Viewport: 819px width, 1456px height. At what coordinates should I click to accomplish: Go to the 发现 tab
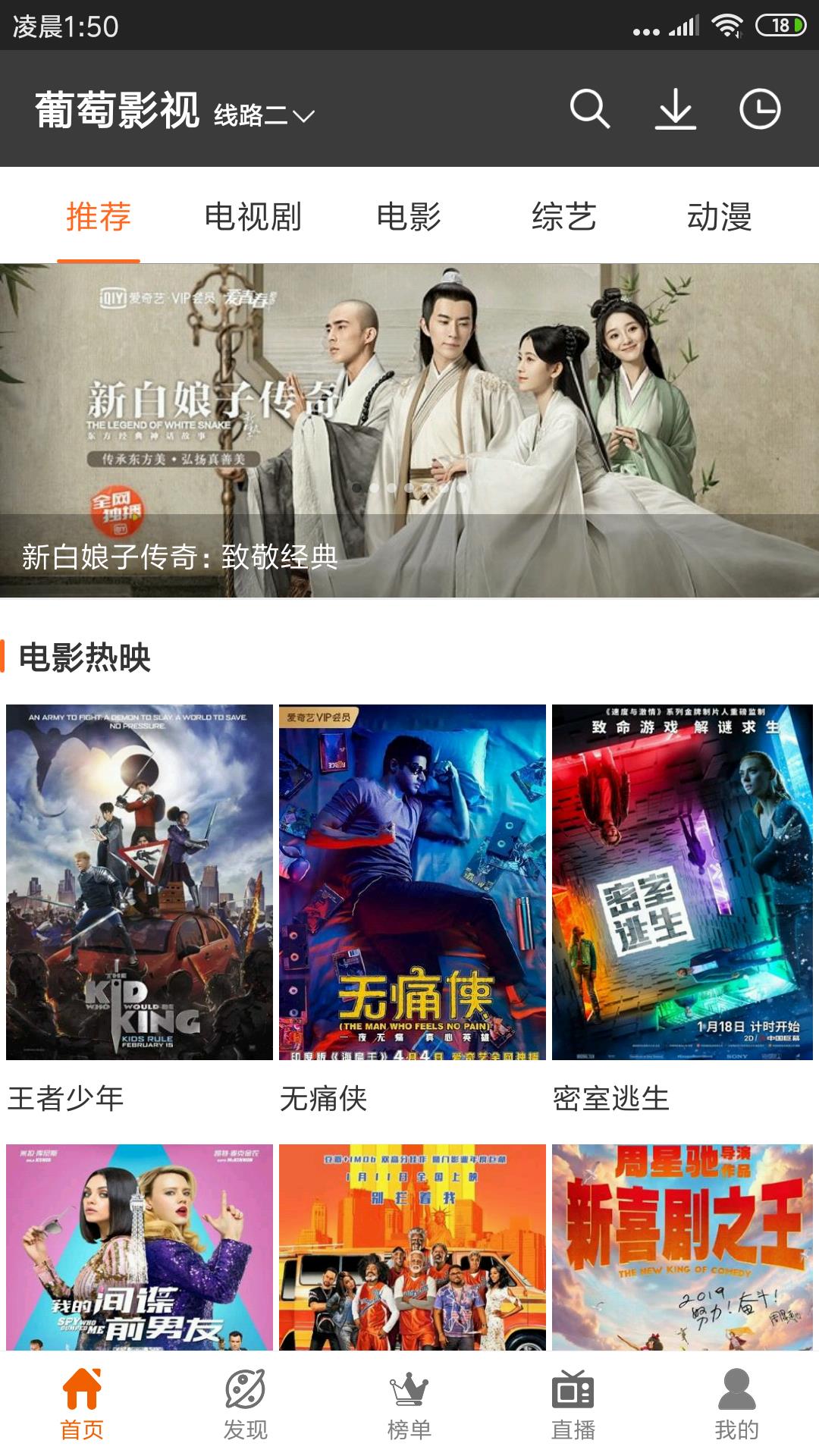click(x=246, y=1404)
